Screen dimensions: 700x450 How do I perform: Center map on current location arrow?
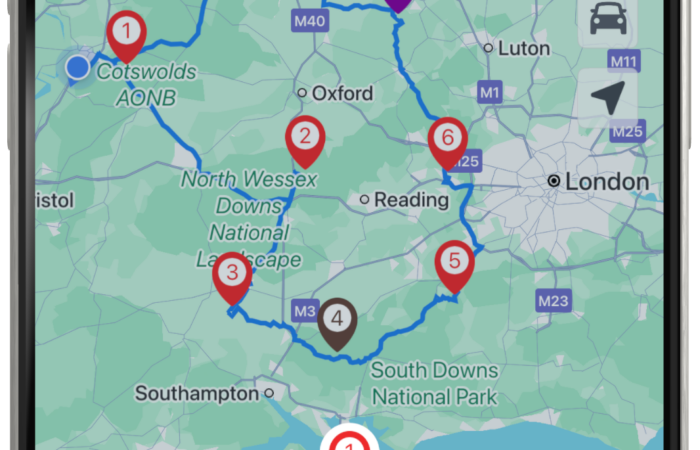coord(609,98)
